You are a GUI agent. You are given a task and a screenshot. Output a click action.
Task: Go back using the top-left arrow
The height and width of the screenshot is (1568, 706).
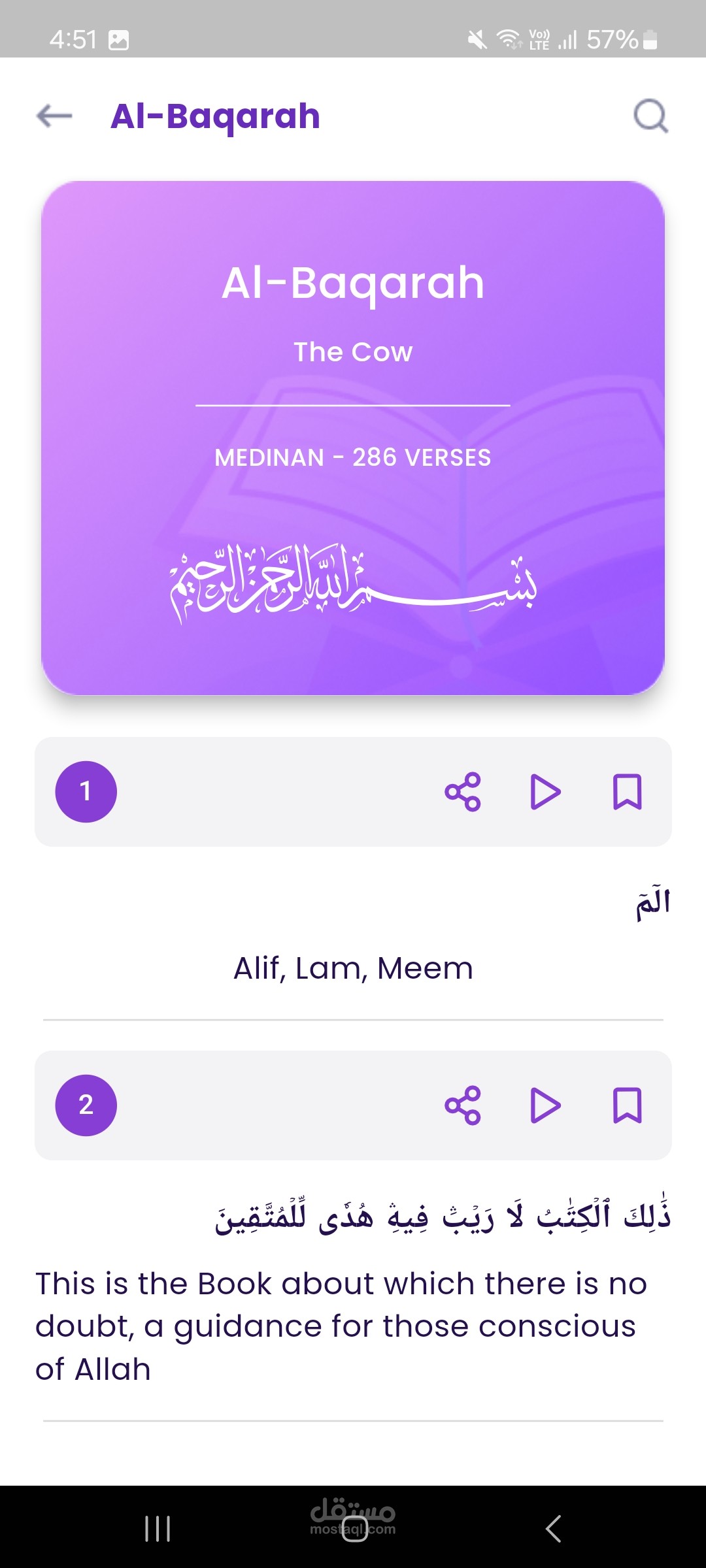[x=54, y=116]
